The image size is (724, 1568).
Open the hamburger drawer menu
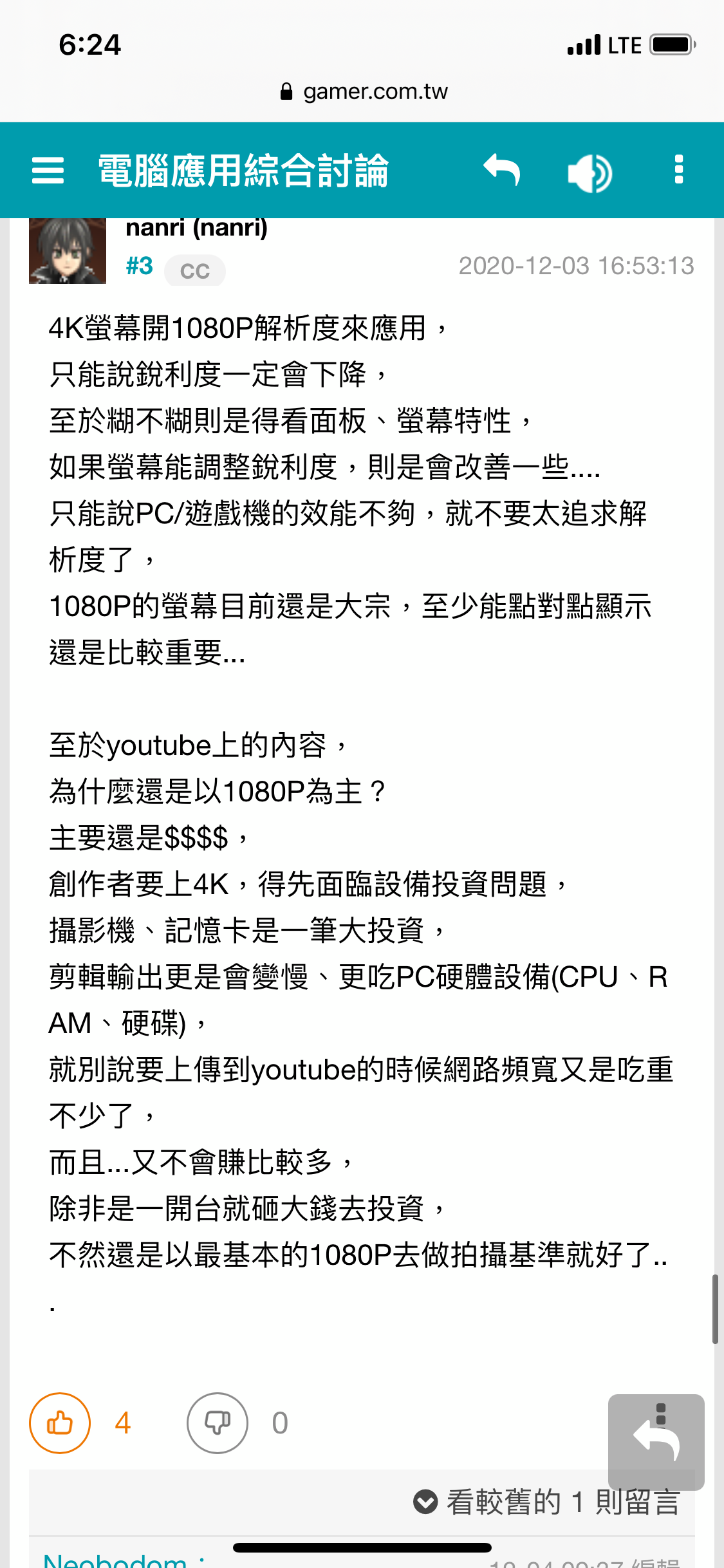tap(48, 171)
